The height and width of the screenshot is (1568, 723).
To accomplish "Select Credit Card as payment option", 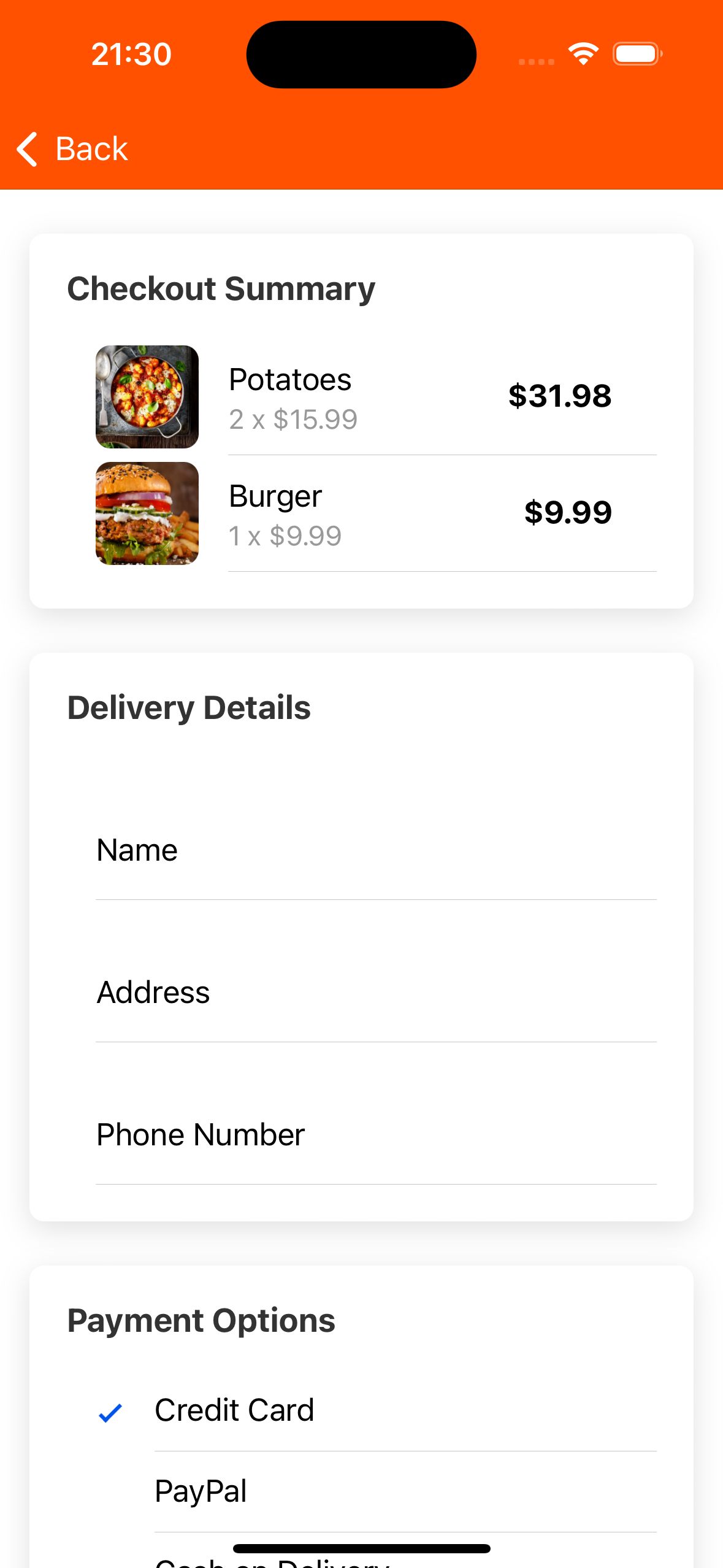I will [234, 1410].
